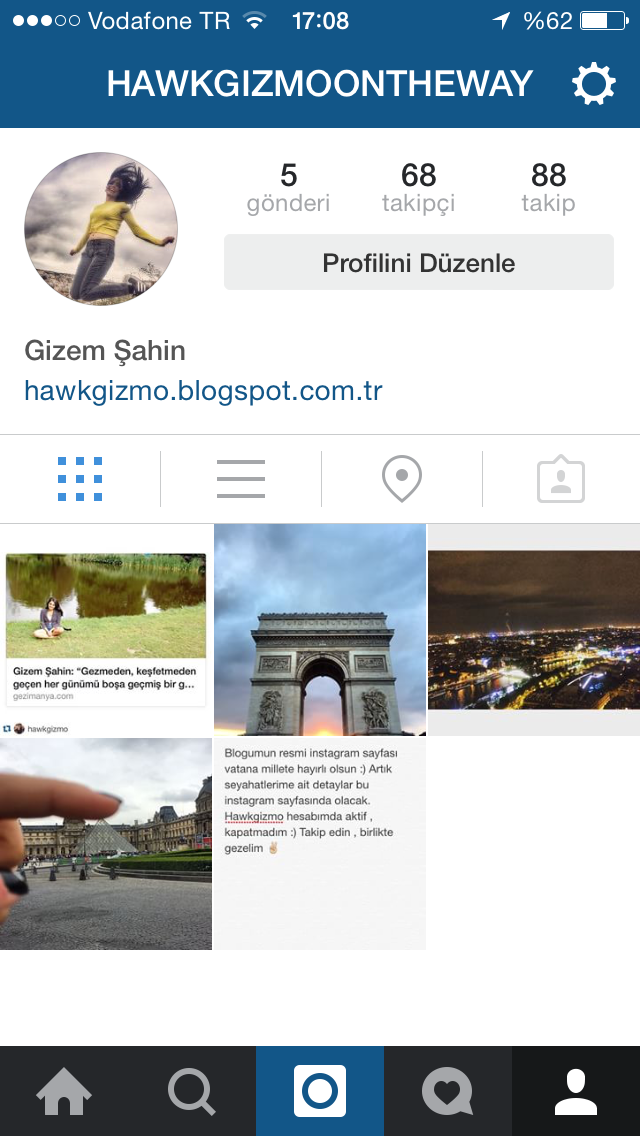Viewport: 640px width, 1136px height.
Task: Open the hawkgizmo.blogspot.com.tr link
Action: pos(203,390)
